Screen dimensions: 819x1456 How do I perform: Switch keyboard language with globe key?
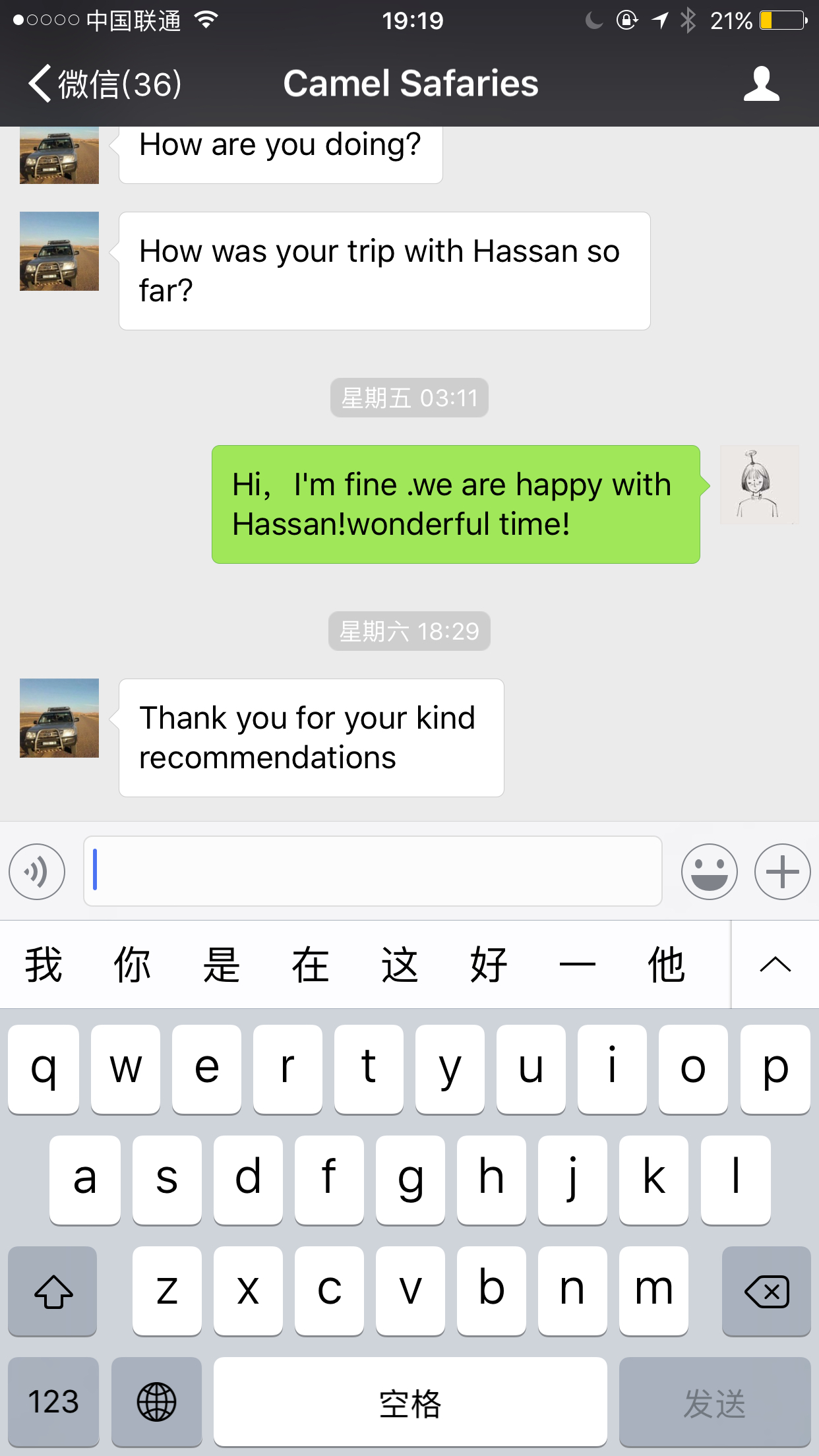[x=156, y=1401]
